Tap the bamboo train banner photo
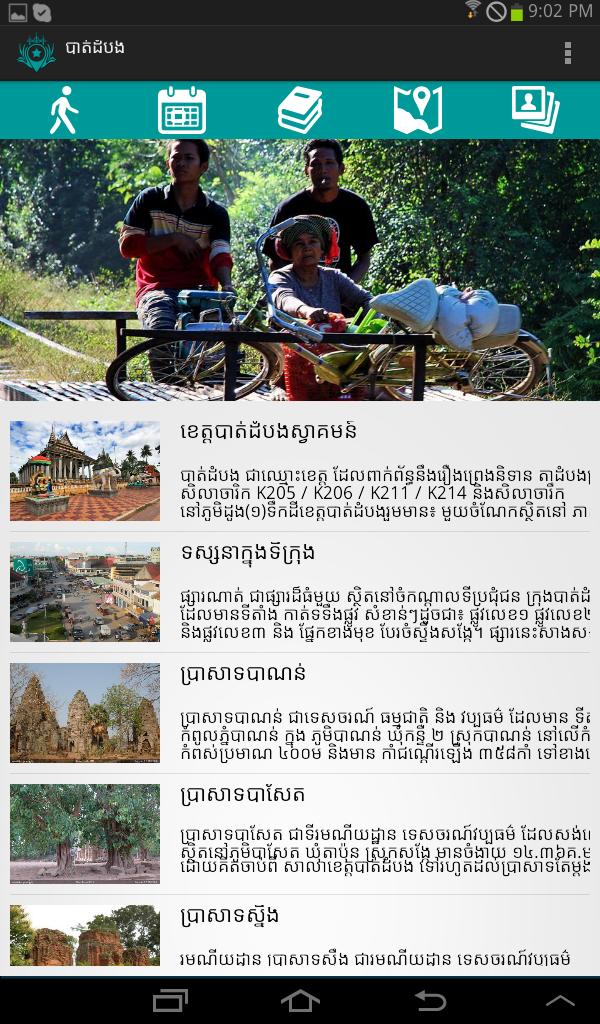600x1024 pixels. [x=300, y=270]
